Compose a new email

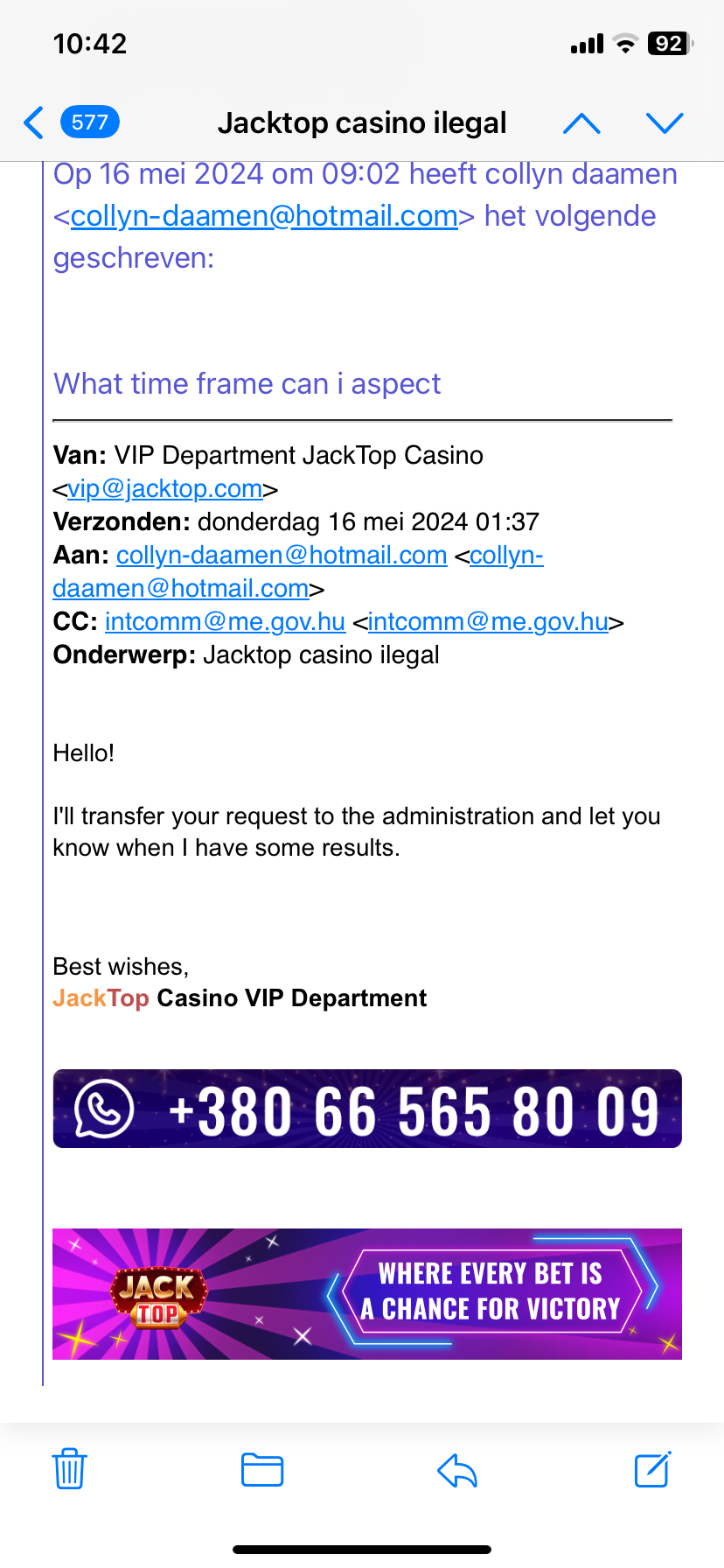tap(652, 1469)
